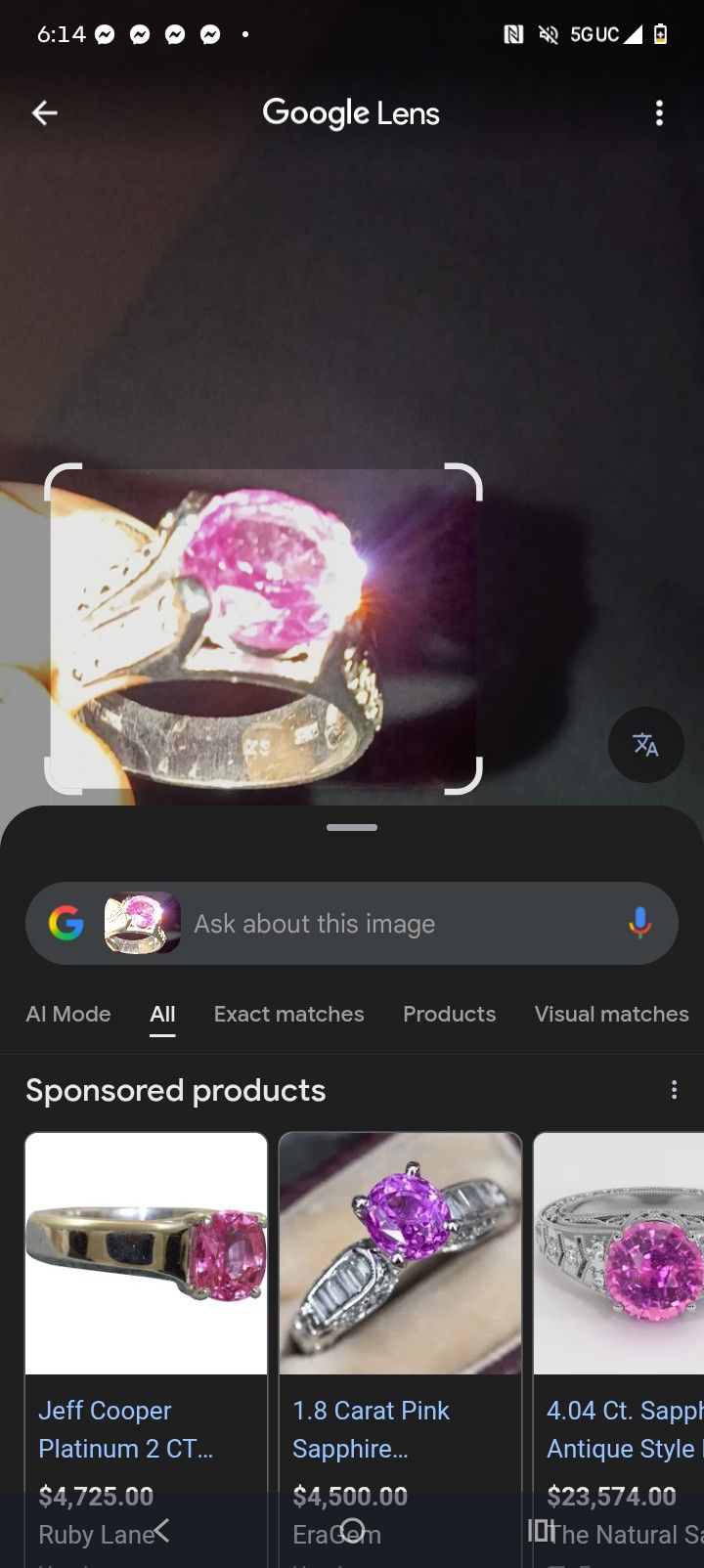Image resolution: width=704 pixels, height=1568 pixels.
Task: Tap the system home button
Action: click(352, 1530)
